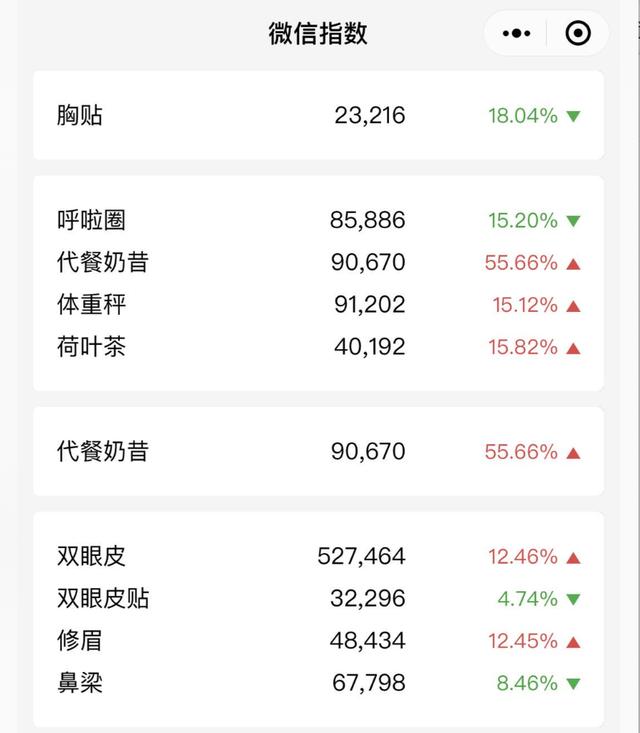
Task: Open the comparison card containing 呼啦圈
Action: pyautogui.click(x=318, y=283)
